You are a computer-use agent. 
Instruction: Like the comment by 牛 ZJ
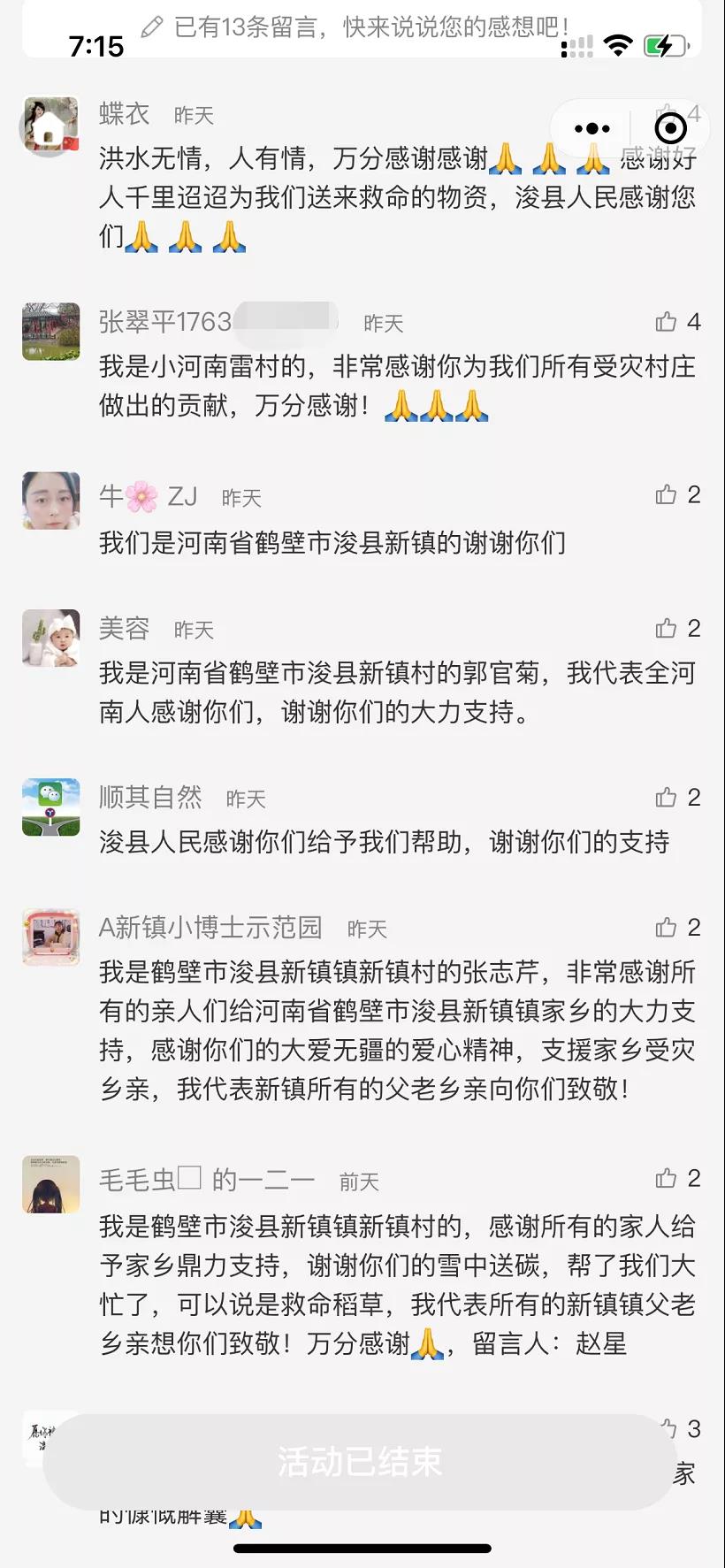pyautogui.click(x=667, y=494)
